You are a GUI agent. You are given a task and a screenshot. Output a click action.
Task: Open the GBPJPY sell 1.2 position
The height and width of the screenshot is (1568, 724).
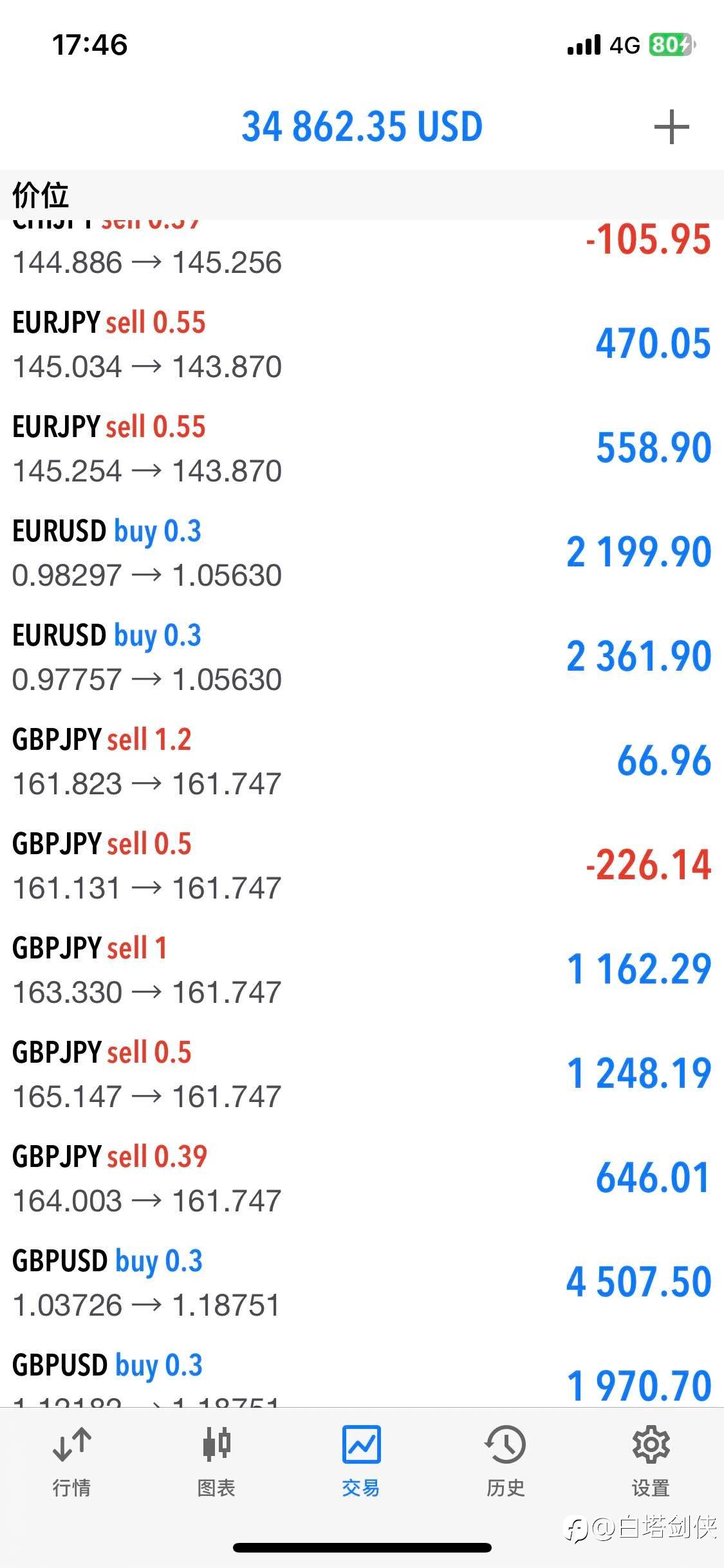(362, 761)
